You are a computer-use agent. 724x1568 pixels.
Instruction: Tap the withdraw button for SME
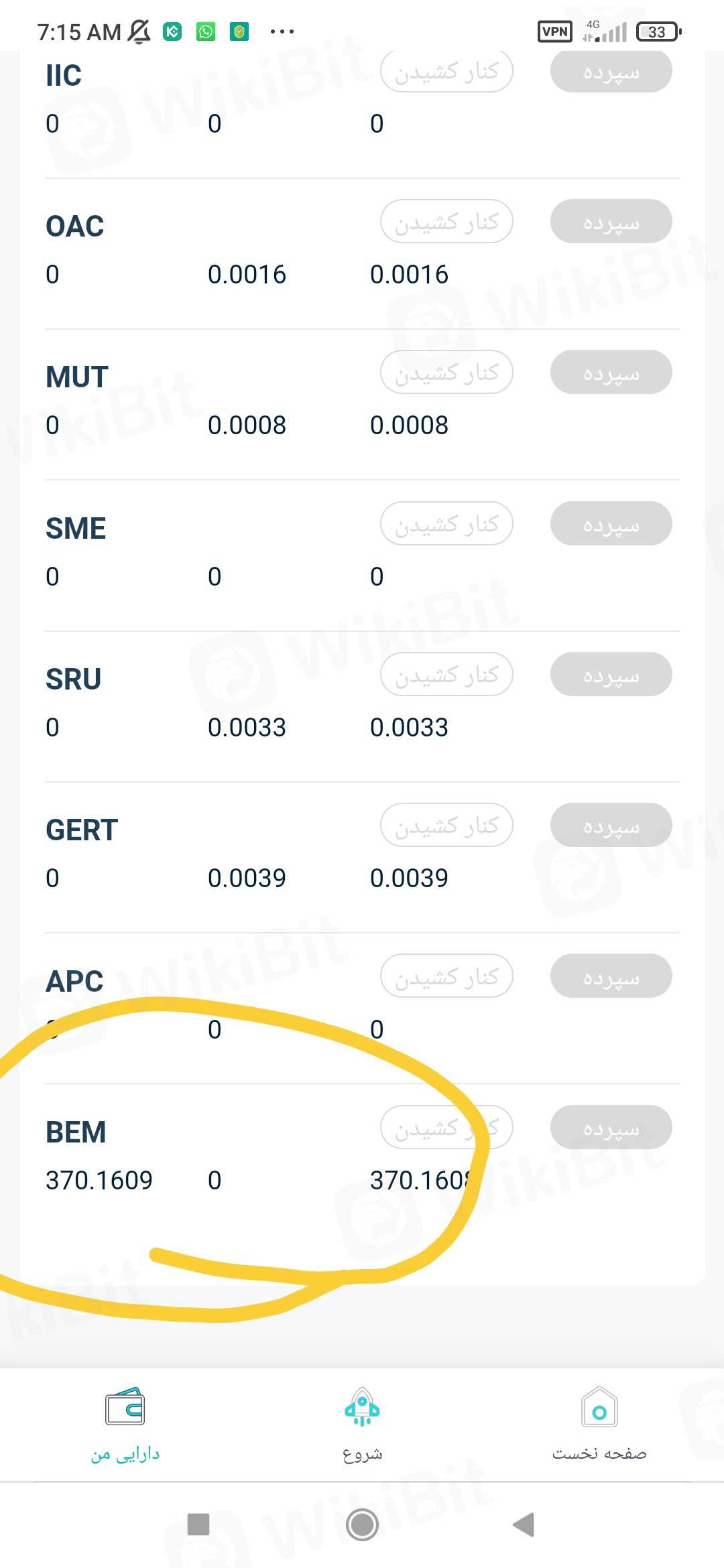(446, 524)
